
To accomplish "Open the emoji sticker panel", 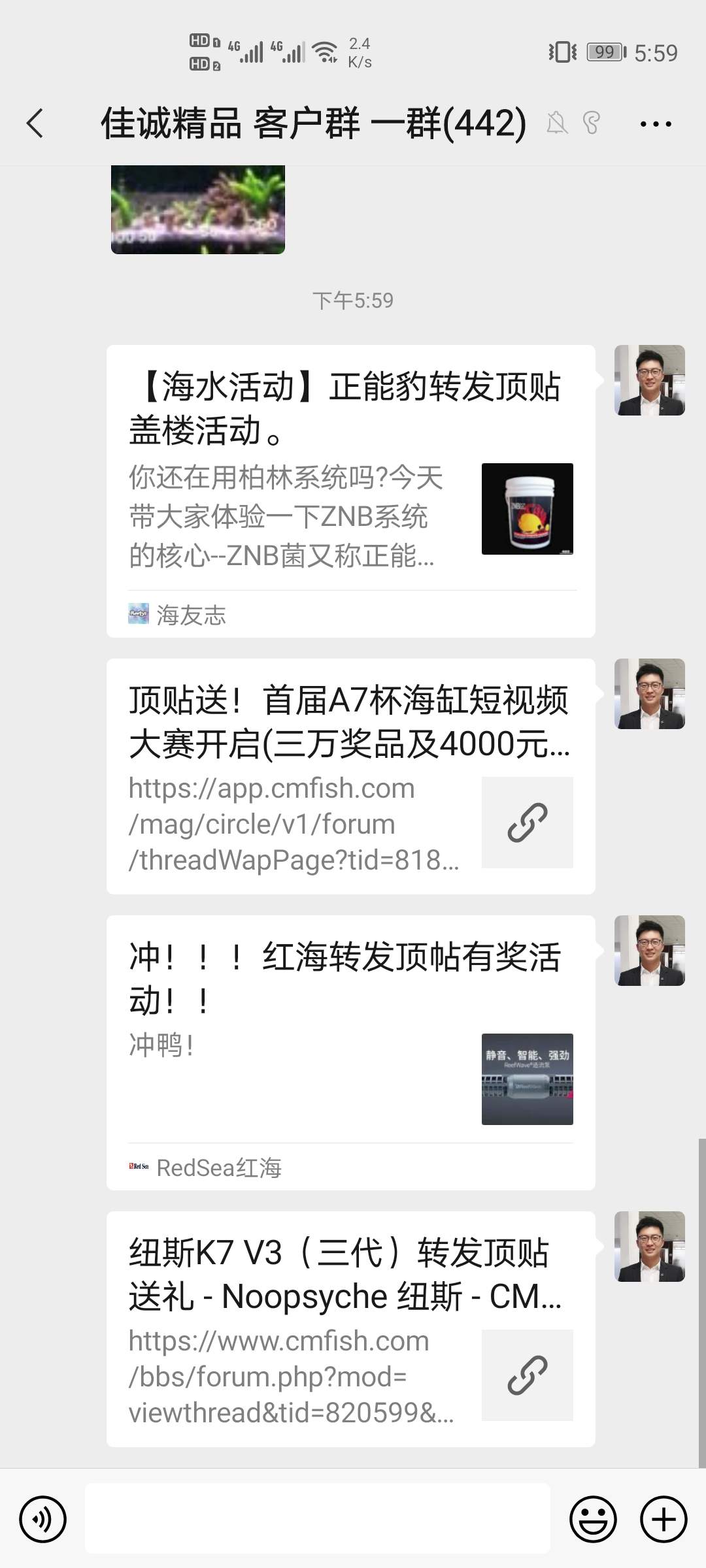I will 593,1520.
